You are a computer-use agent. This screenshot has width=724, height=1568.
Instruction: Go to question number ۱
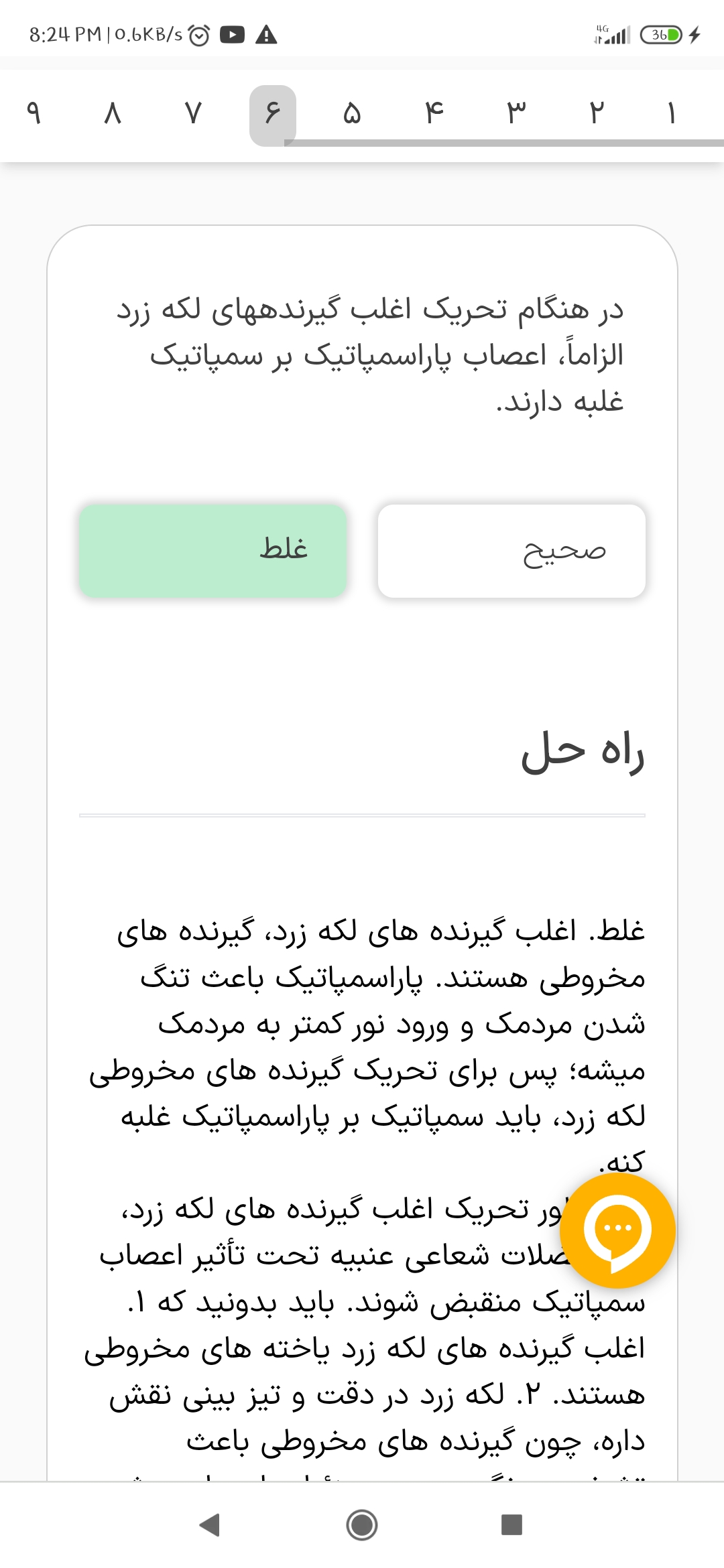pyautogui.click(x=672, y=113)
